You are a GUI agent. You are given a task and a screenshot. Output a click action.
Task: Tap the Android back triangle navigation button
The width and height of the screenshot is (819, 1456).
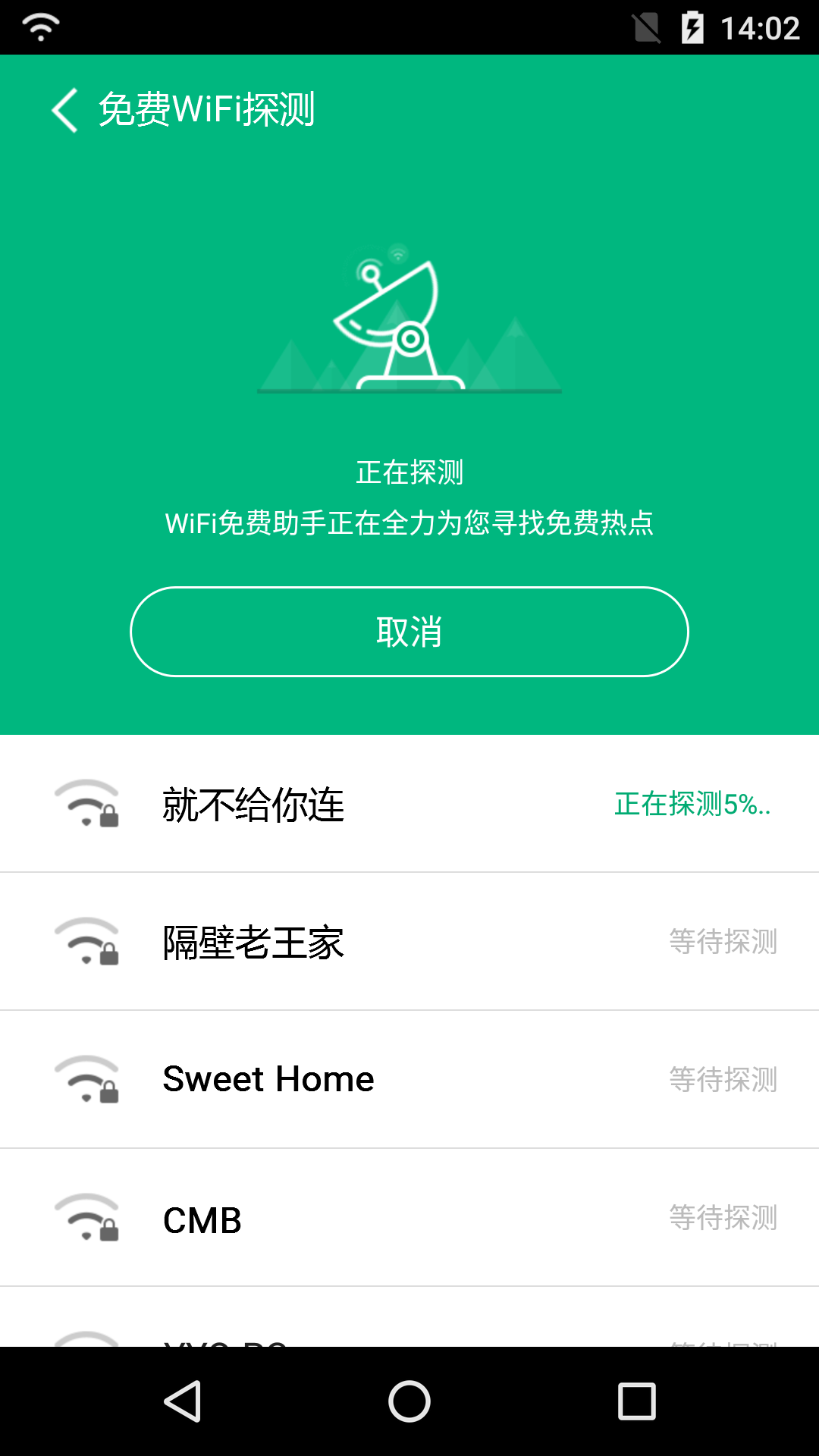coord(182,1400)
